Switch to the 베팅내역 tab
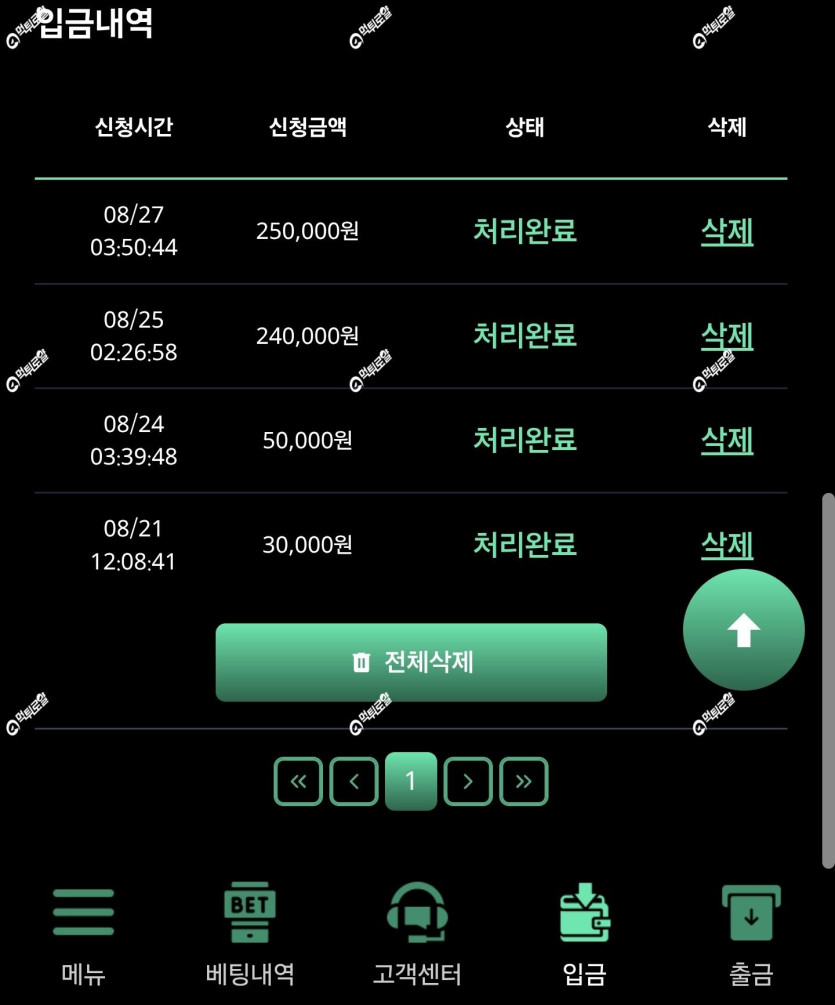Viewport: 835px width, 1005px height. point(250,934)
